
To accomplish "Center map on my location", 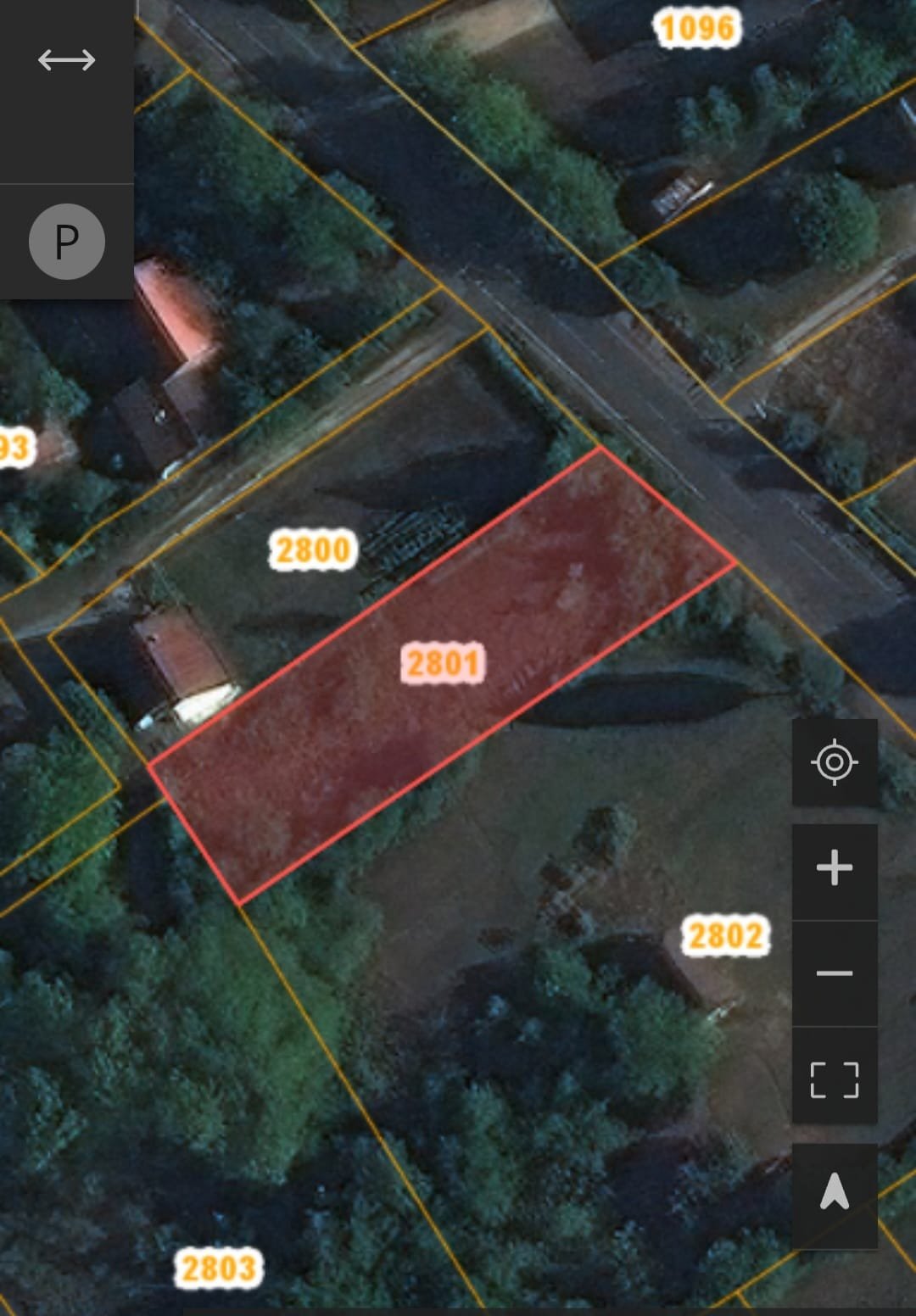I will [x=835, y=762].
